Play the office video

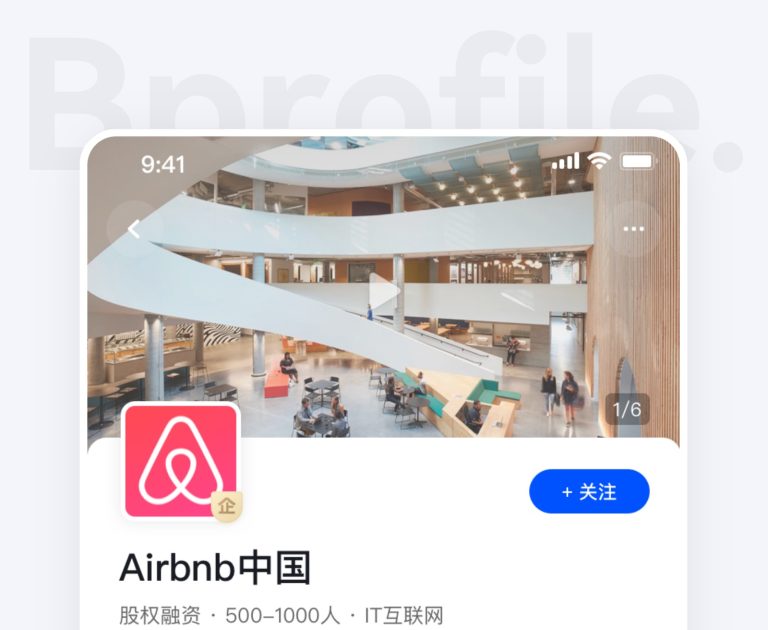(384, 292)
